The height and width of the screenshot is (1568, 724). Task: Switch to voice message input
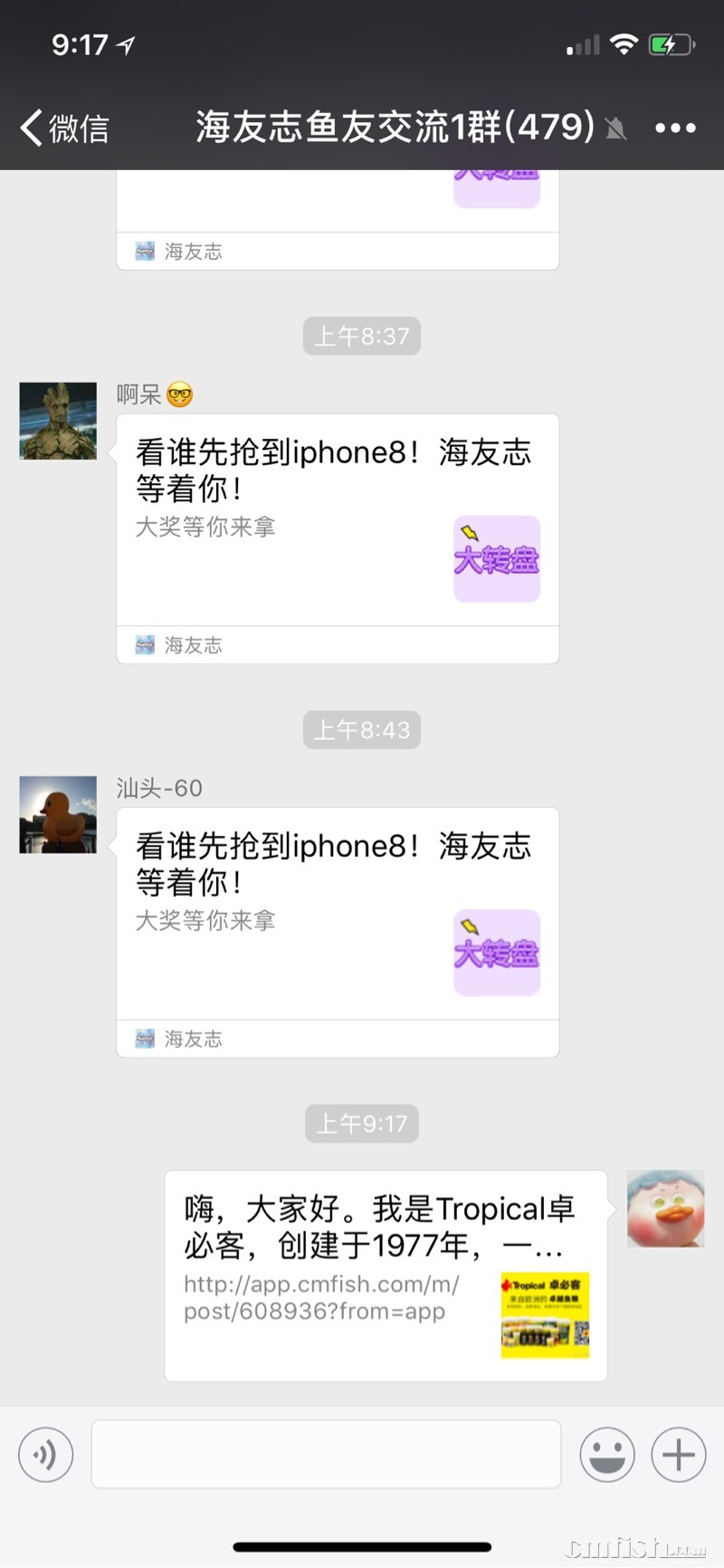click(45, 1454)
